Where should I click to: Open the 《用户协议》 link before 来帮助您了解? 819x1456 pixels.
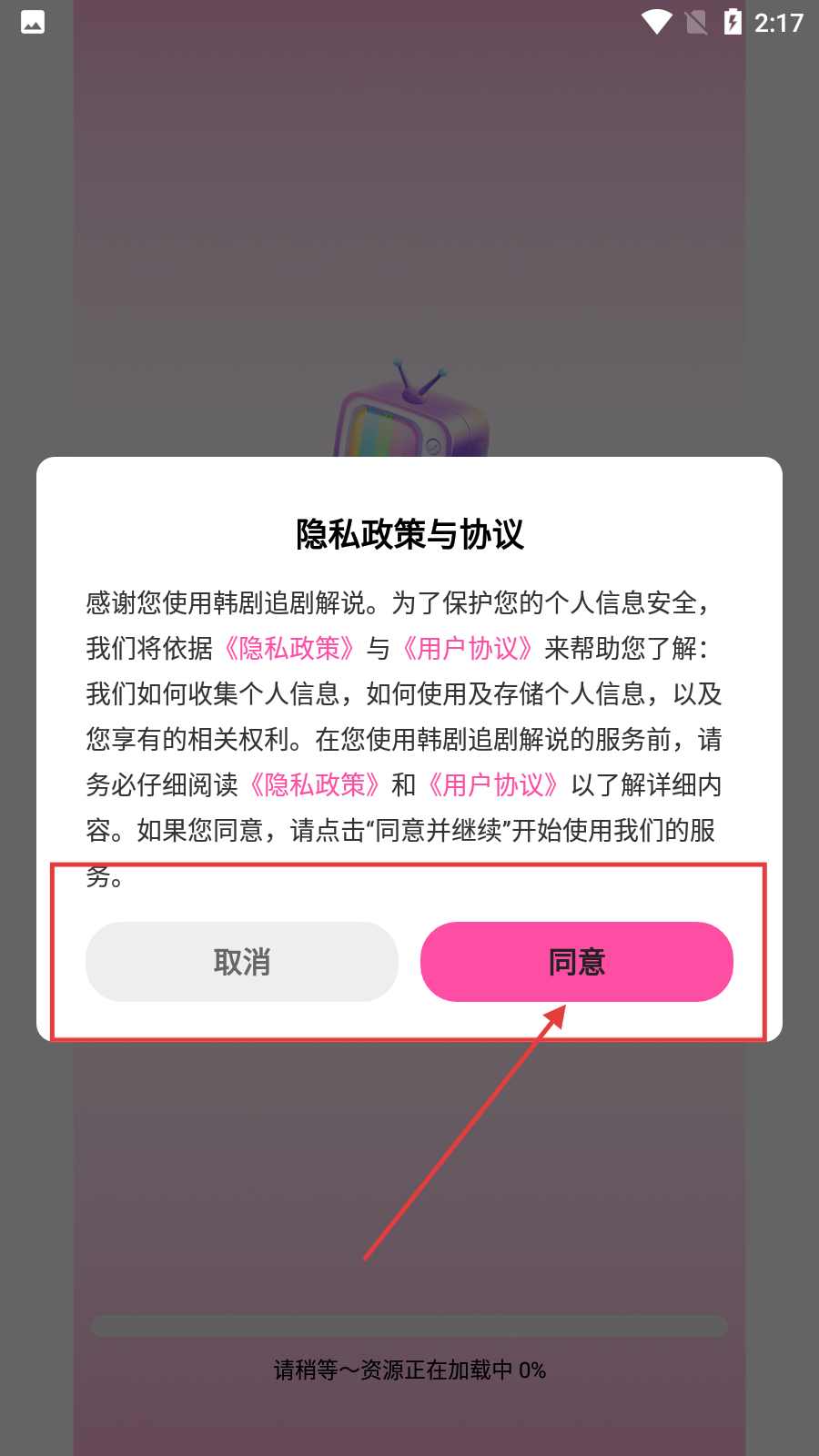[468, 649]
